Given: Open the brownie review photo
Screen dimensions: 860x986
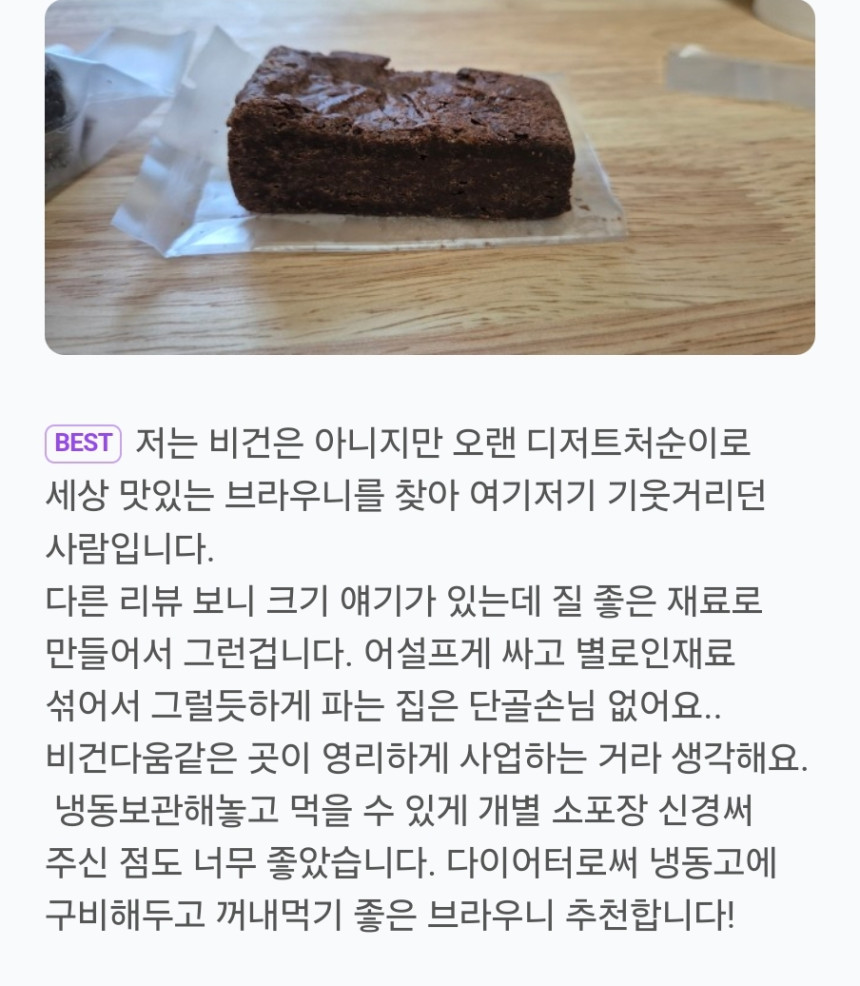Looking at the screenshot, I should [x=429, y=176].
